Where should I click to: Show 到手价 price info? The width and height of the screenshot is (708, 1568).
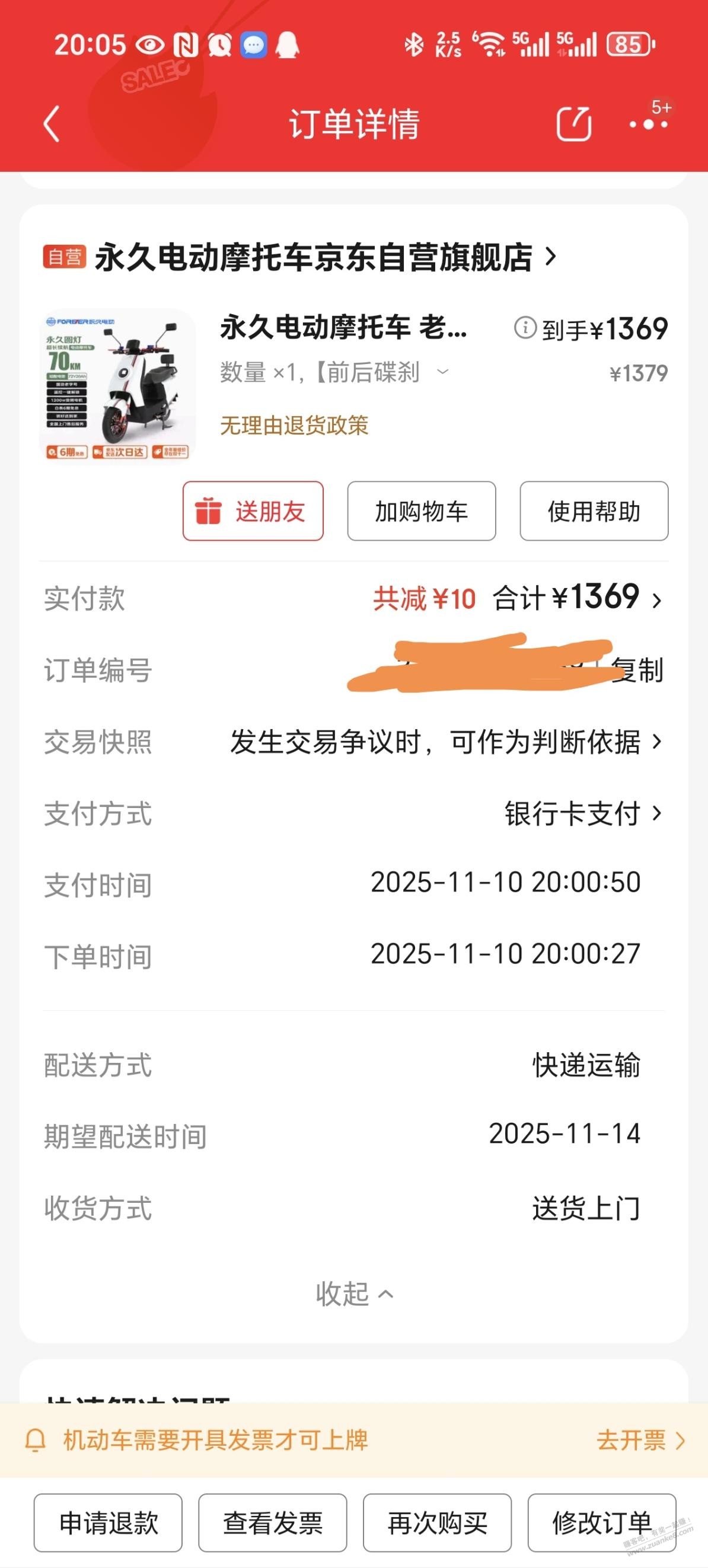tap(524, 328)
